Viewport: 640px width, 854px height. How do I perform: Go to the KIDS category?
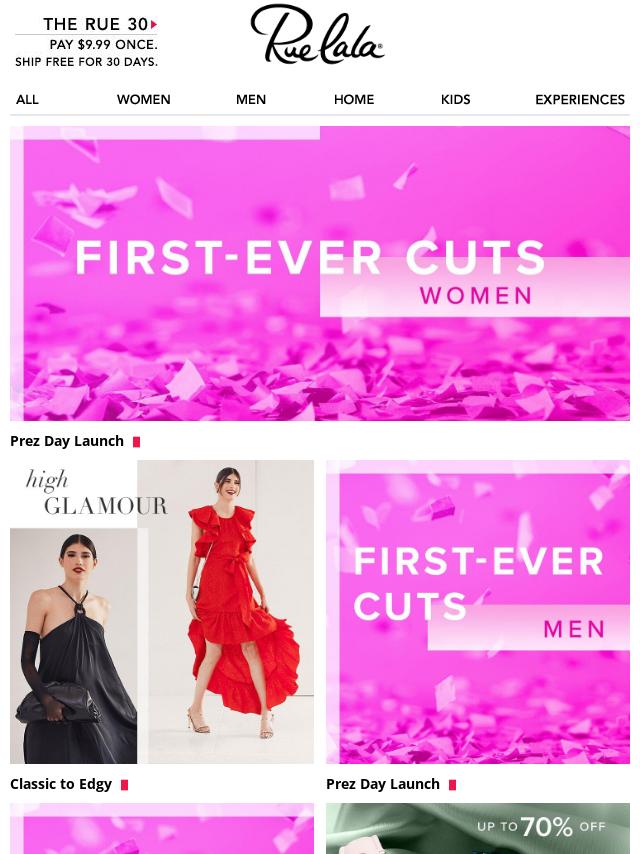coord(455,99)
